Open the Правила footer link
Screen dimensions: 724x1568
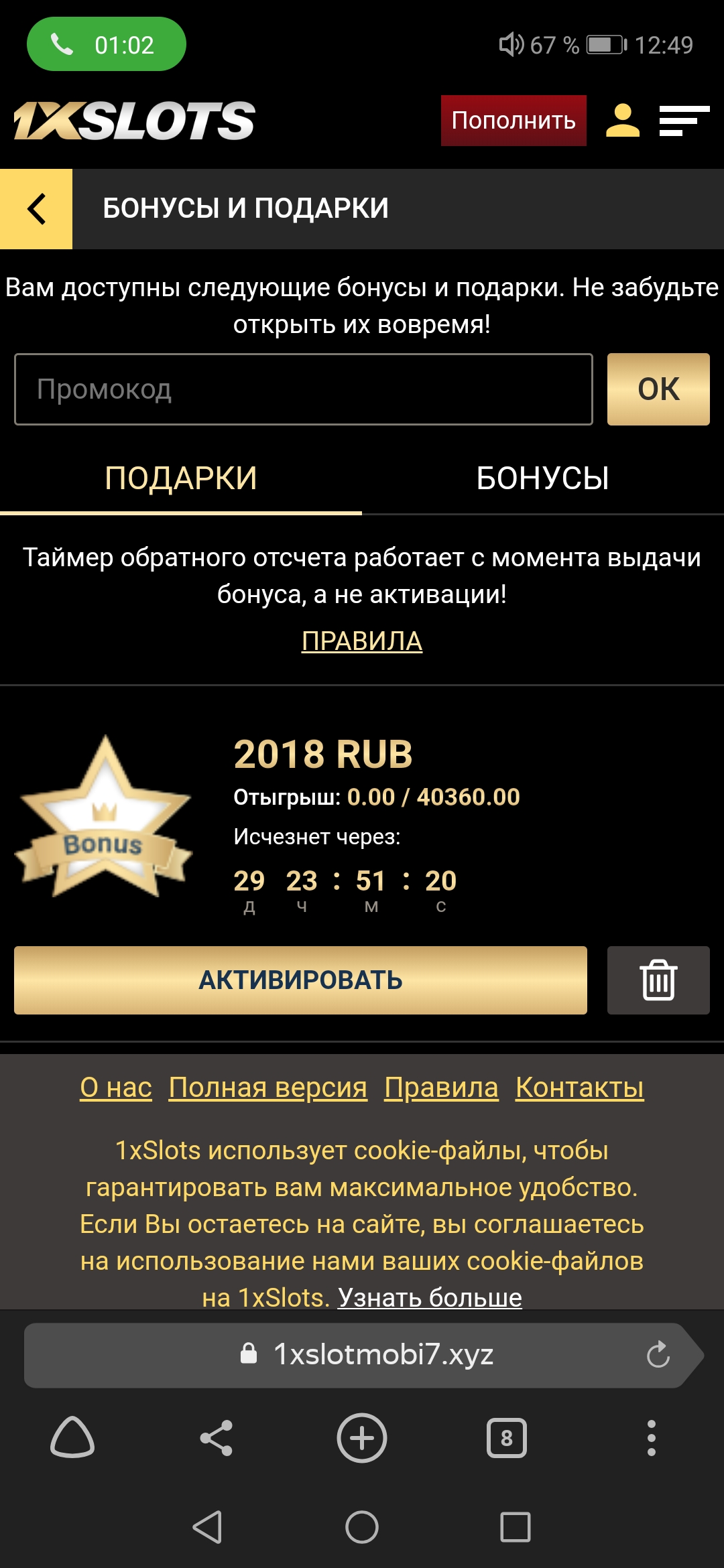click(x=441, y=1087)
